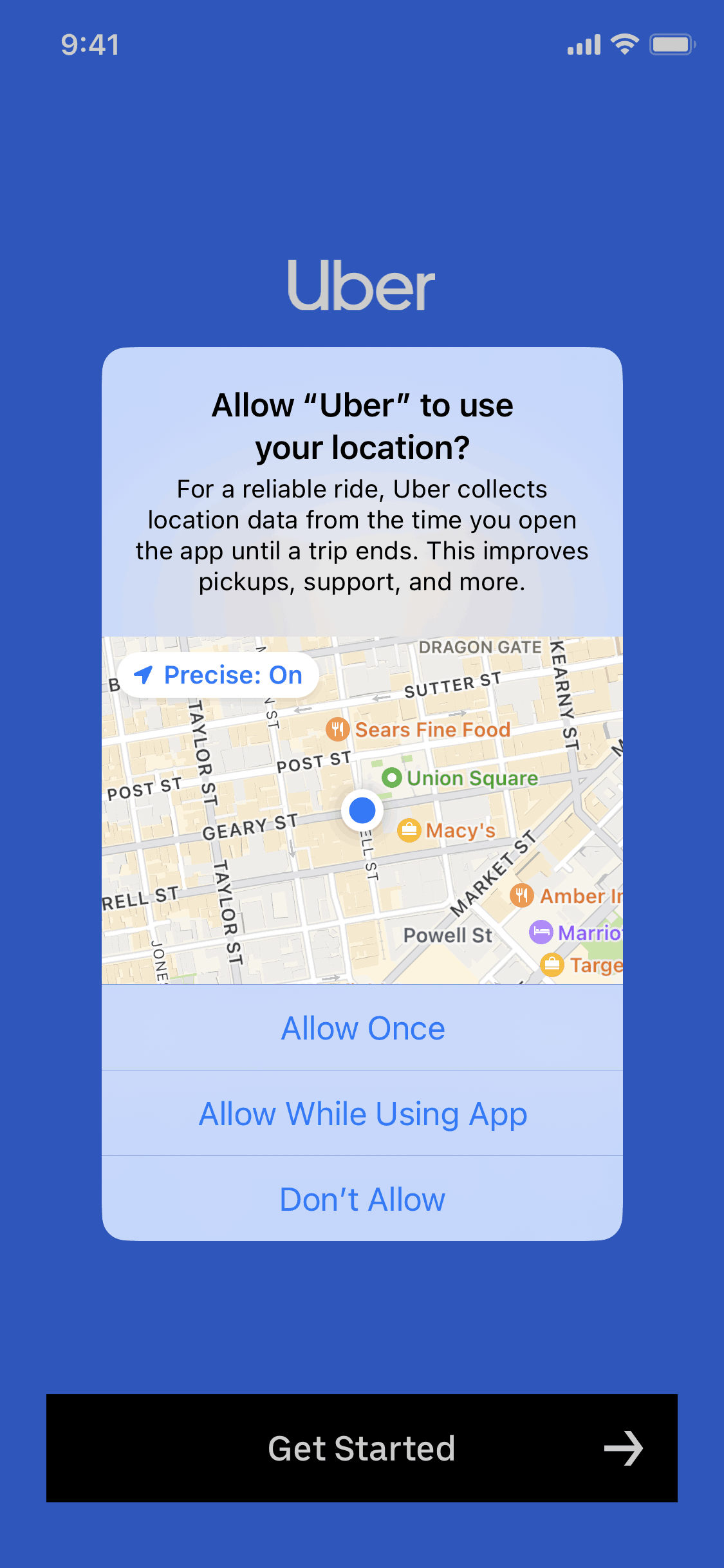This screenshot has width=724, height=1568.
Task: Tap Don't Allow to deny location
Action: (362, 1199)
